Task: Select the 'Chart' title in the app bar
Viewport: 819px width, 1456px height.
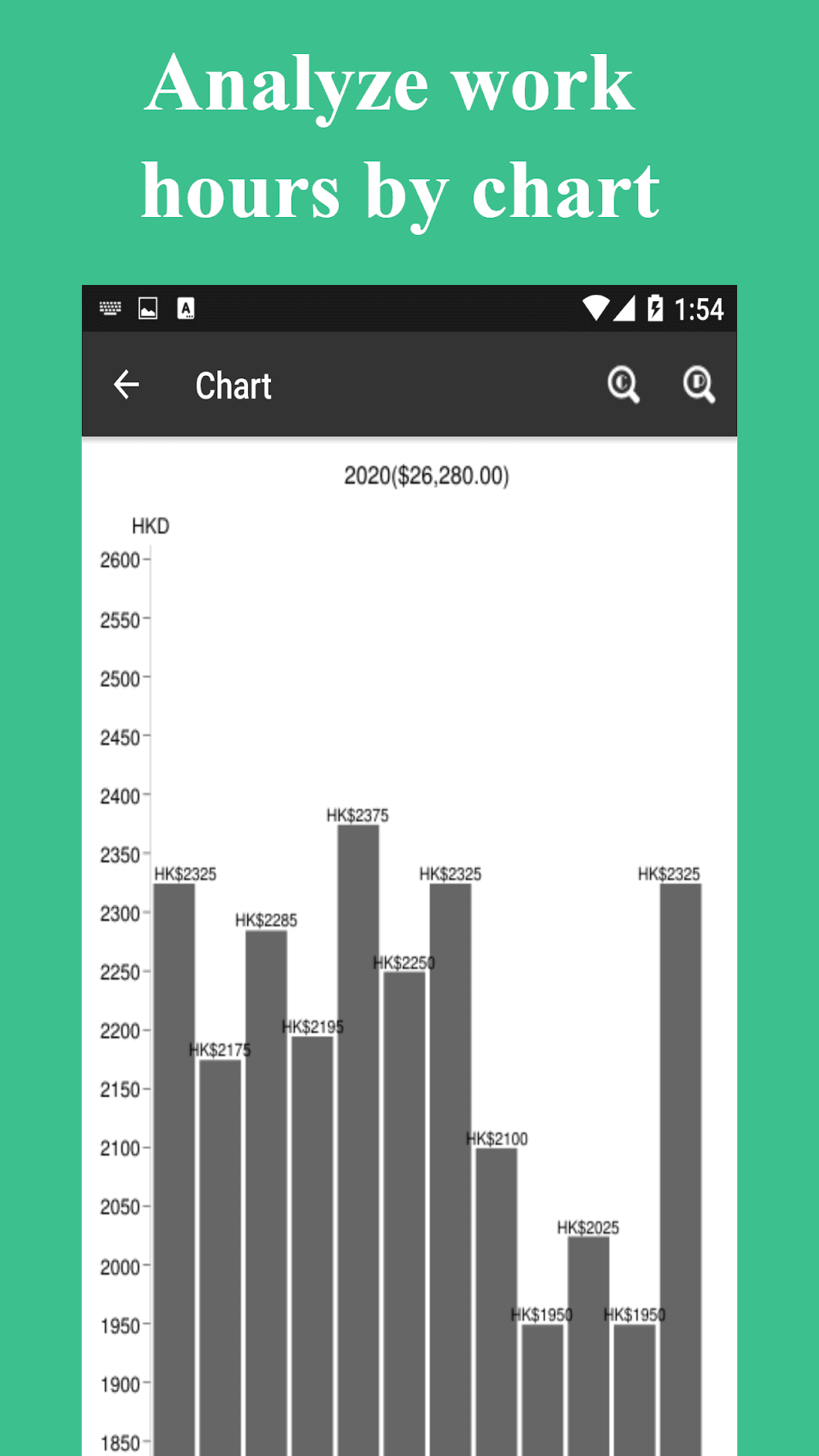Action: coord(233,385)
